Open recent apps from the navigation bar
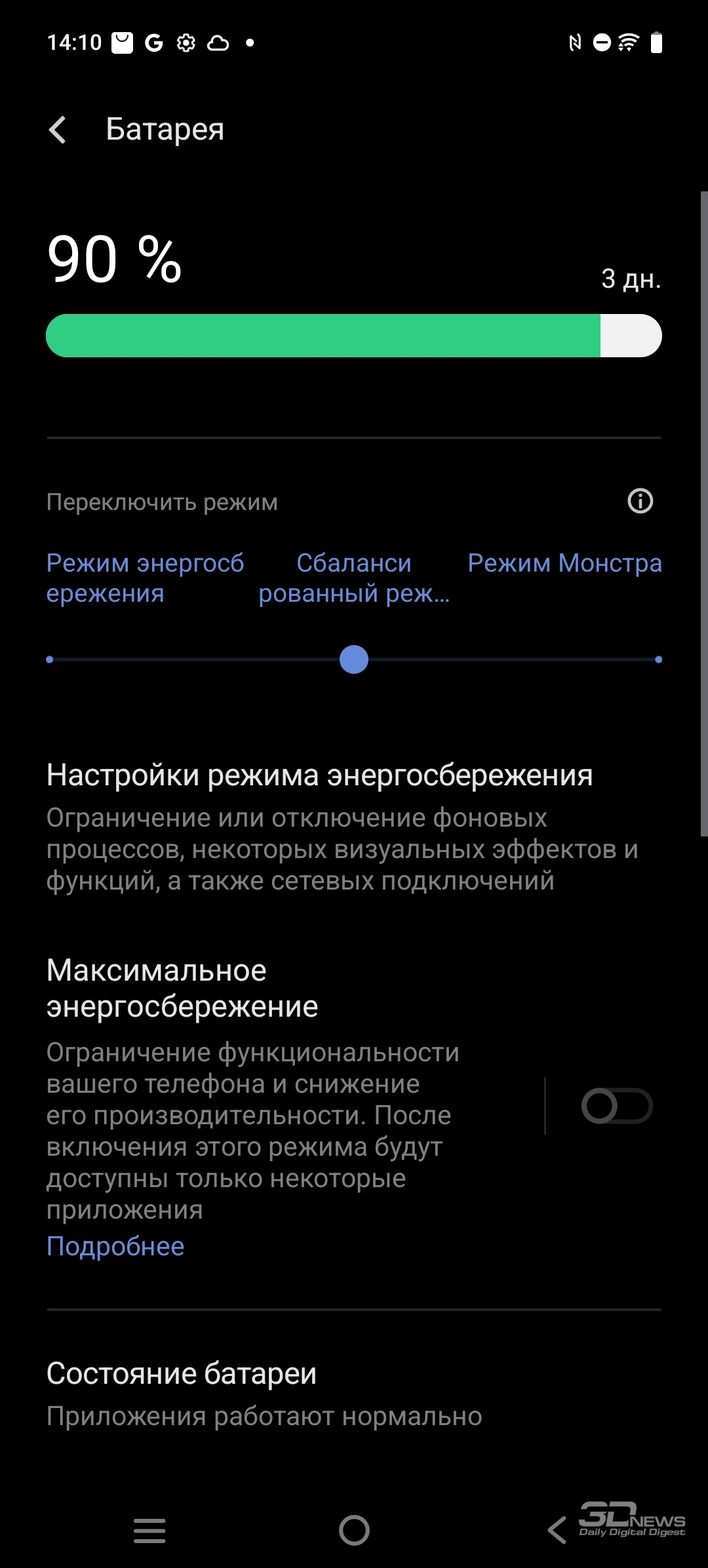The width and height of the screenshot is (708, 1568). [x=149, y=1531]
